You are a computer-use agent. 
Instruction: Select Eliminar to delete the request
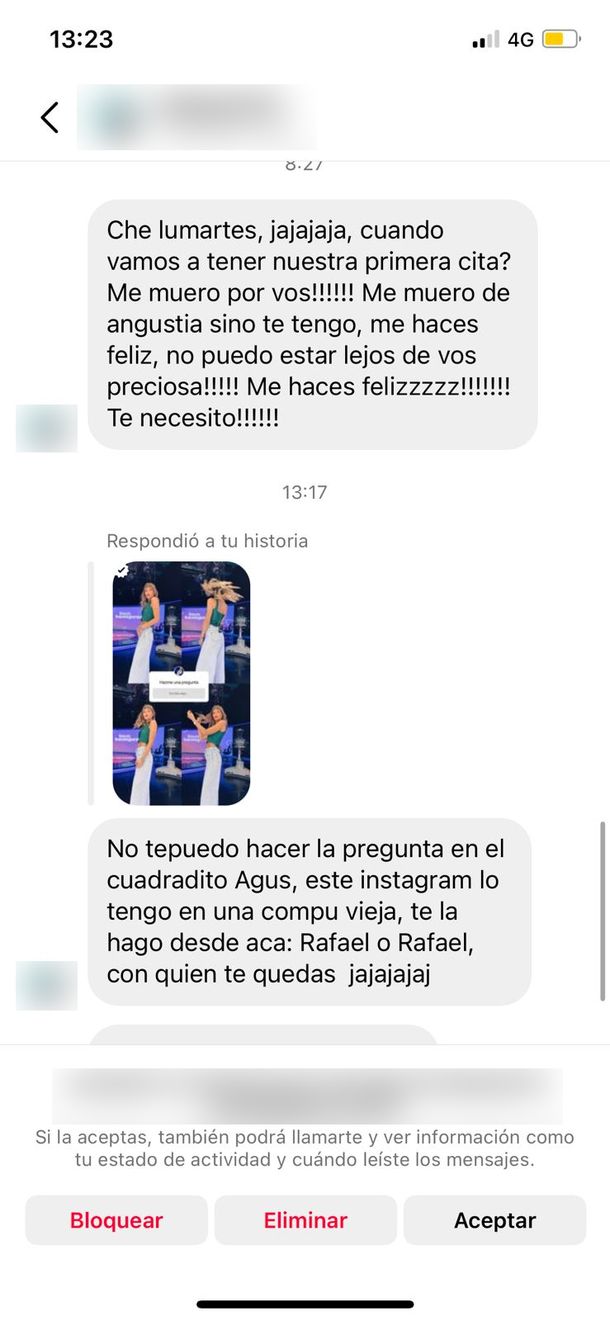point(305,1220)
